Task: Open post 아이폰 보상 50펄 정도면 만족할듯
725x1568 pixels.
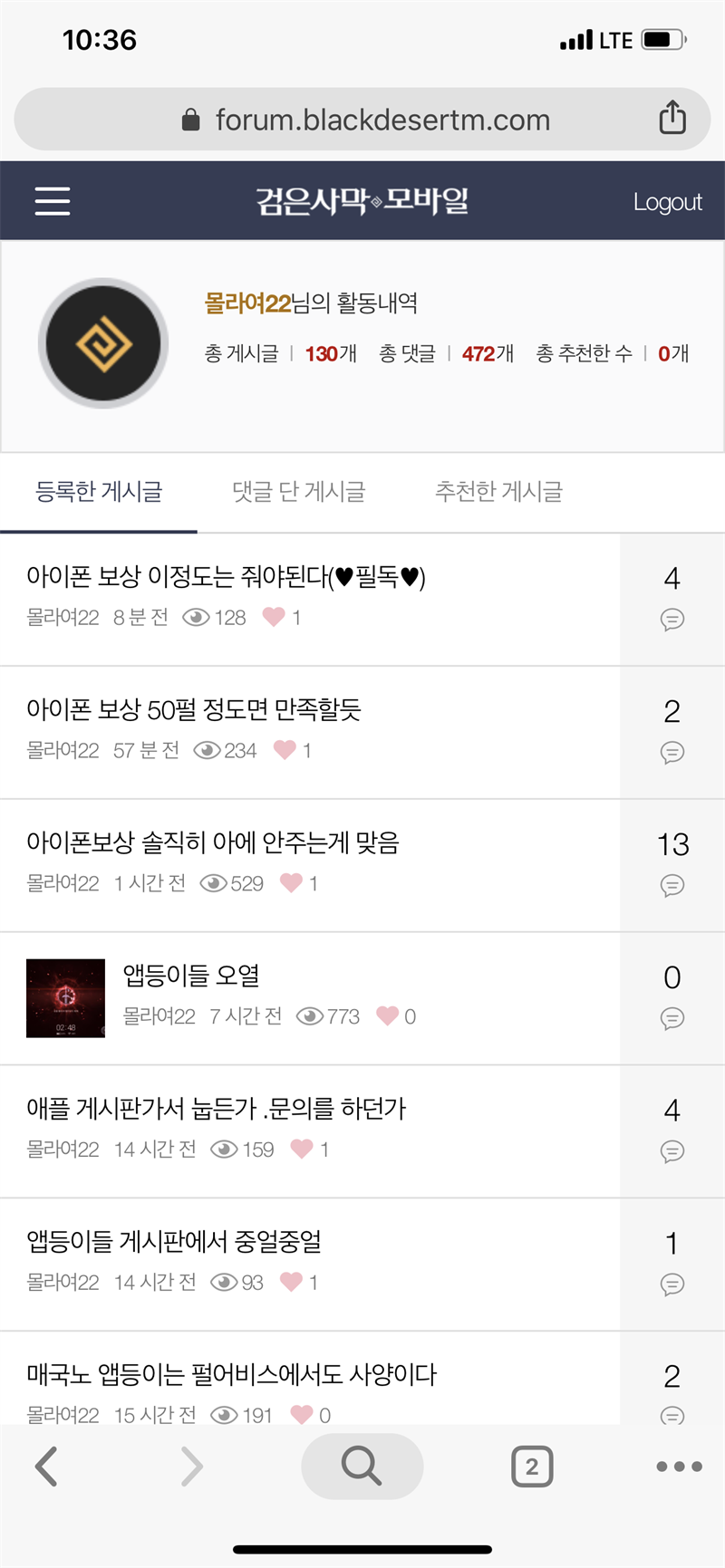Action: [x=193, y=710]
